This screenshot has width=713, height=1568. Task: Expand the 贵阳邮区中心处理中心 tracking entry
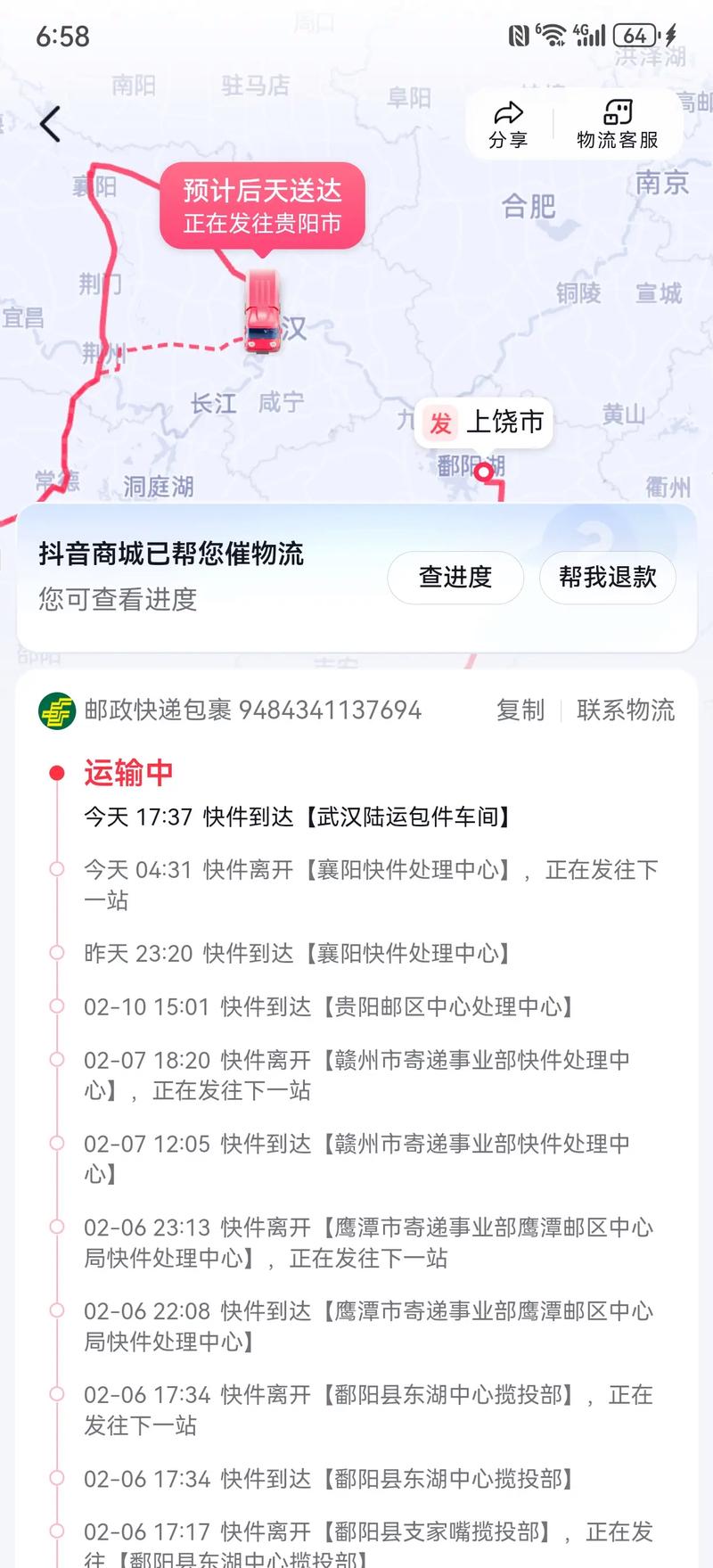tap(330, 1006)
